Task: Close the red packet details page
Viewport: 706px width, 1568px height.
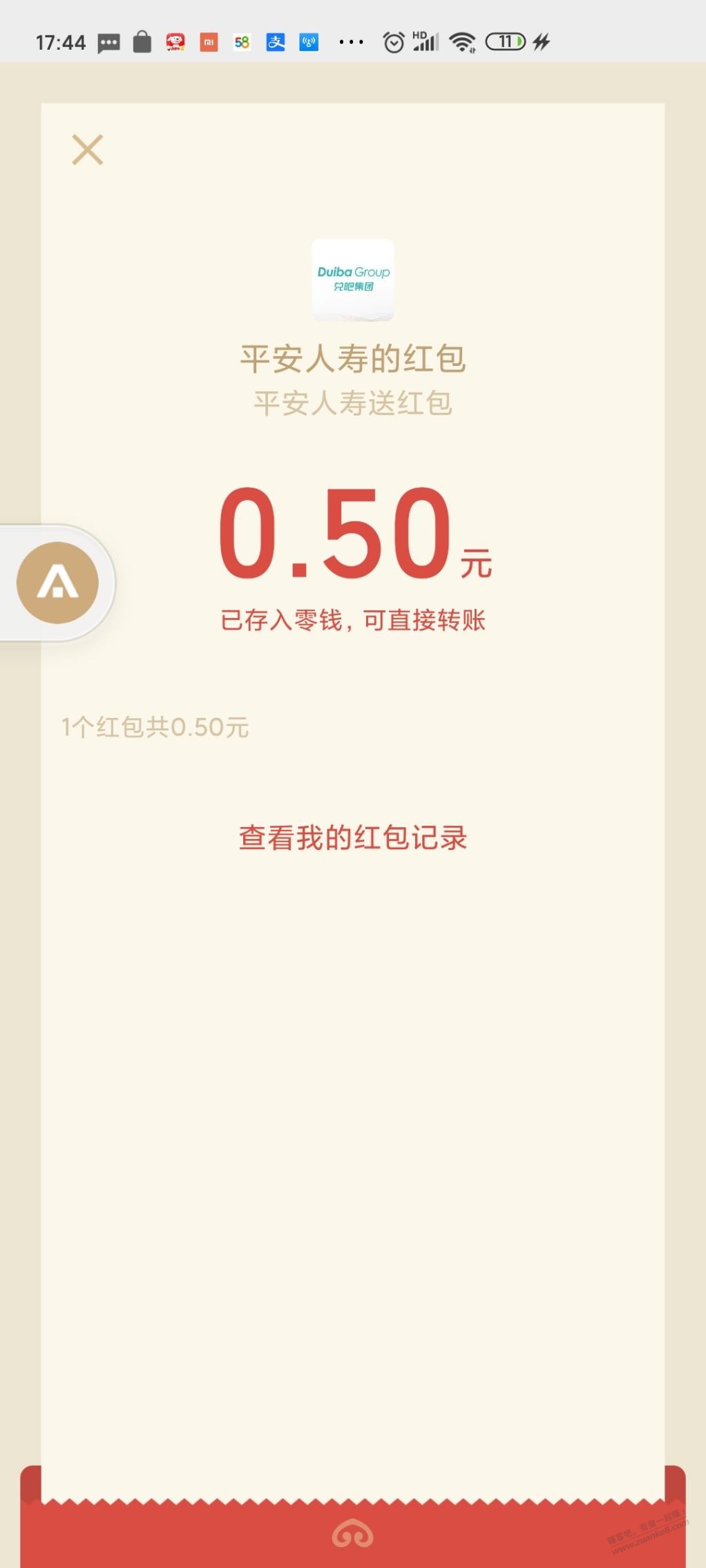Action: 88,150
